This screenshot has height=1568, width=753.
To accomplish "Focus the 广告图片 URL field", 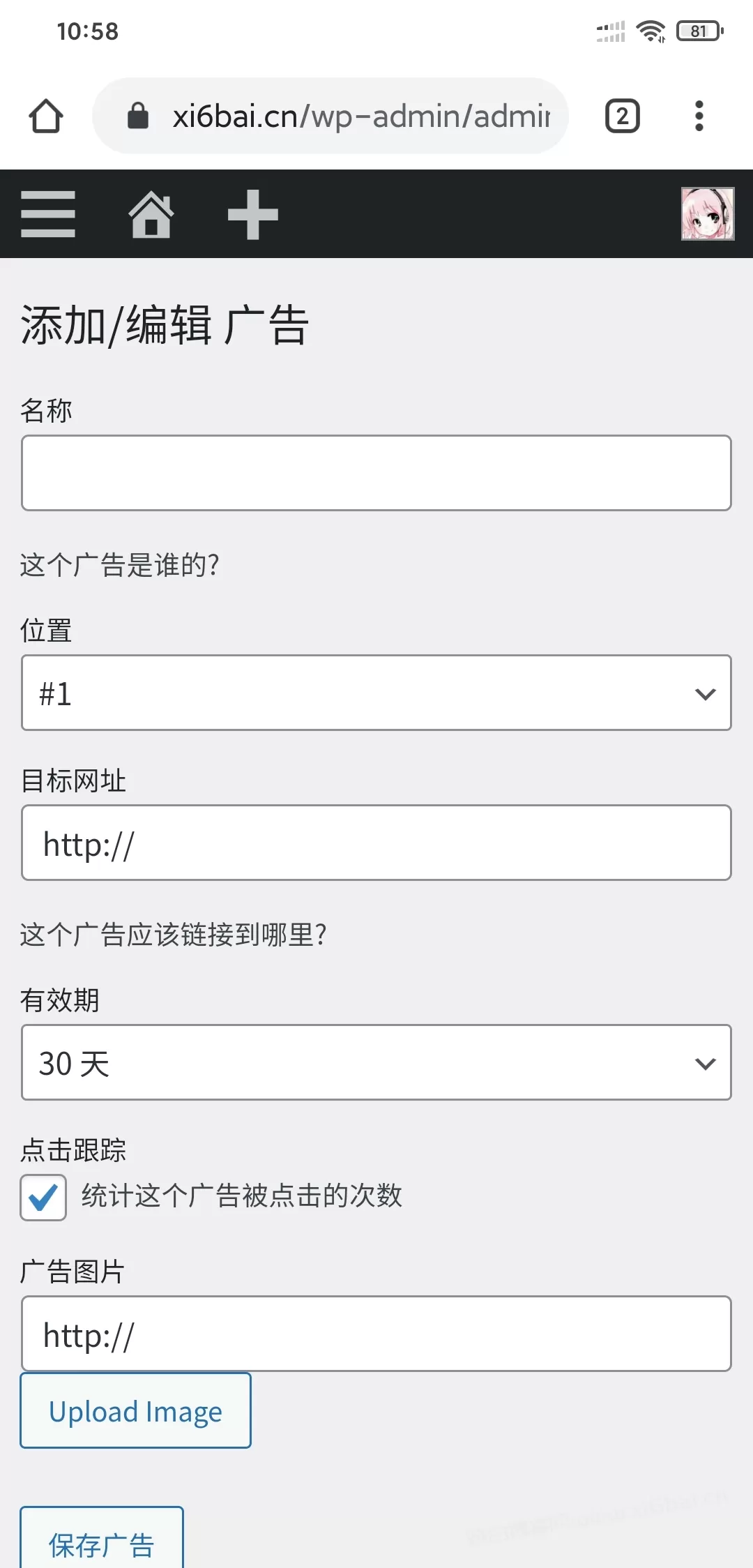I will pyautogui.click(x=376, y=1334).
